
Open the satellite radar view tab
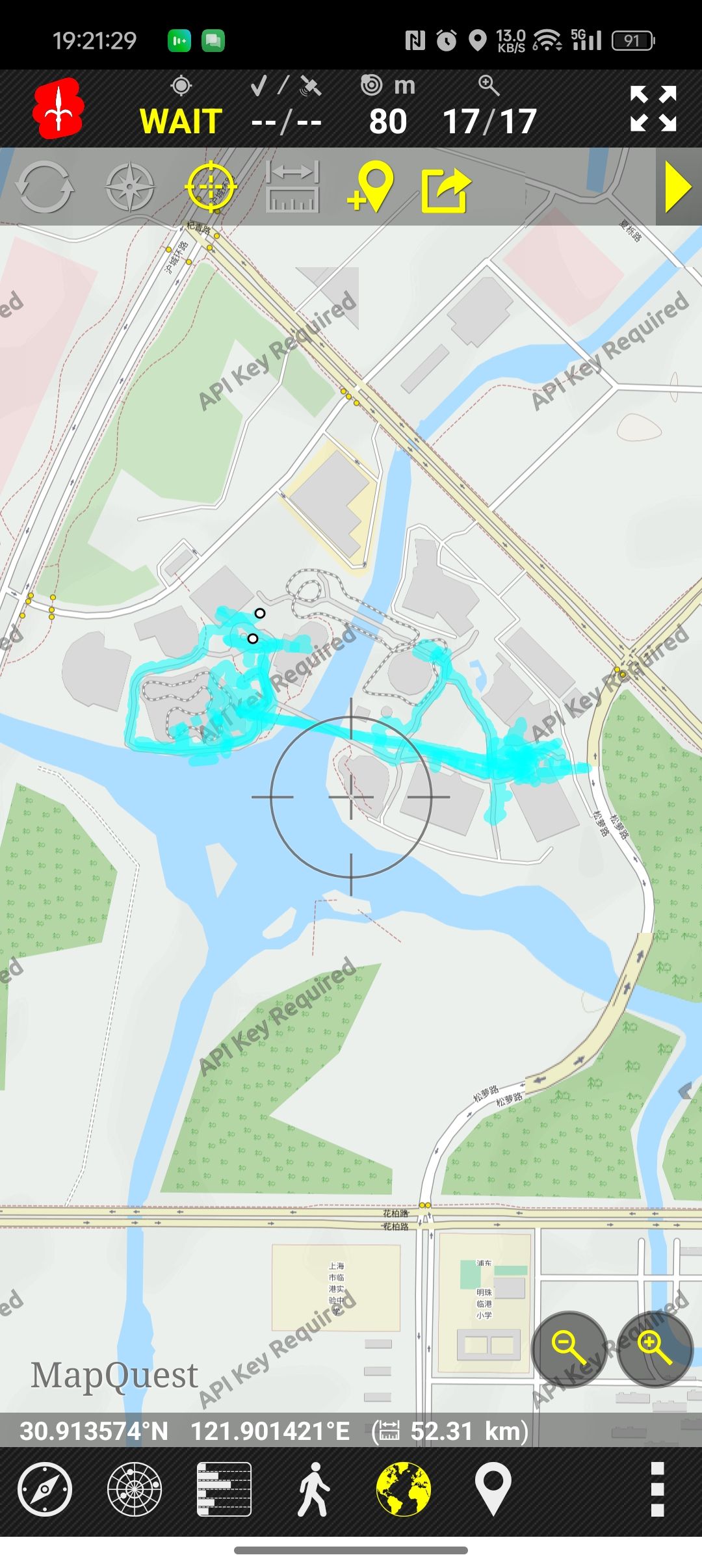[x=135, y=1489]
